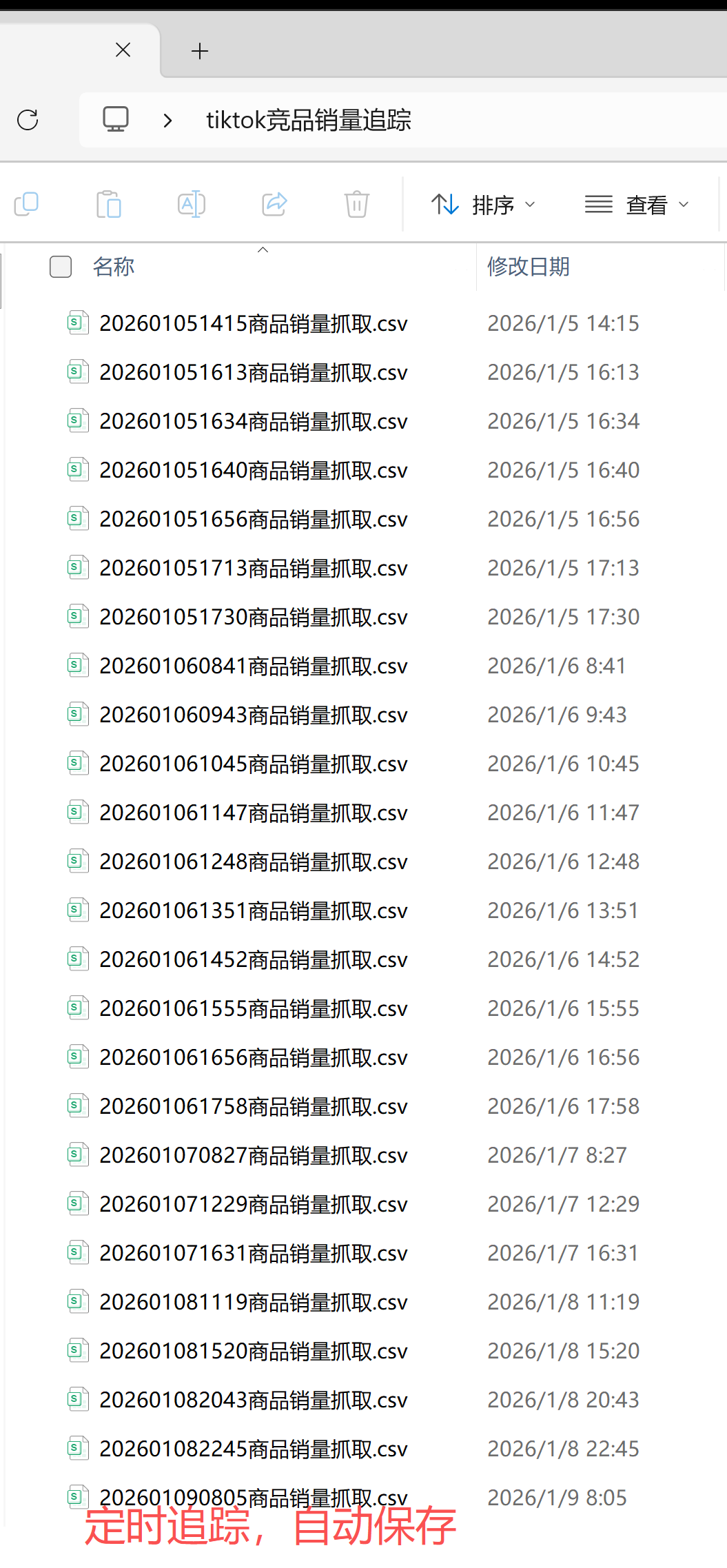The image size is (727, 1568).
Task: Click the Refresh icon beside the address bar
Action: pyautogui.click(x=28, y=119)
